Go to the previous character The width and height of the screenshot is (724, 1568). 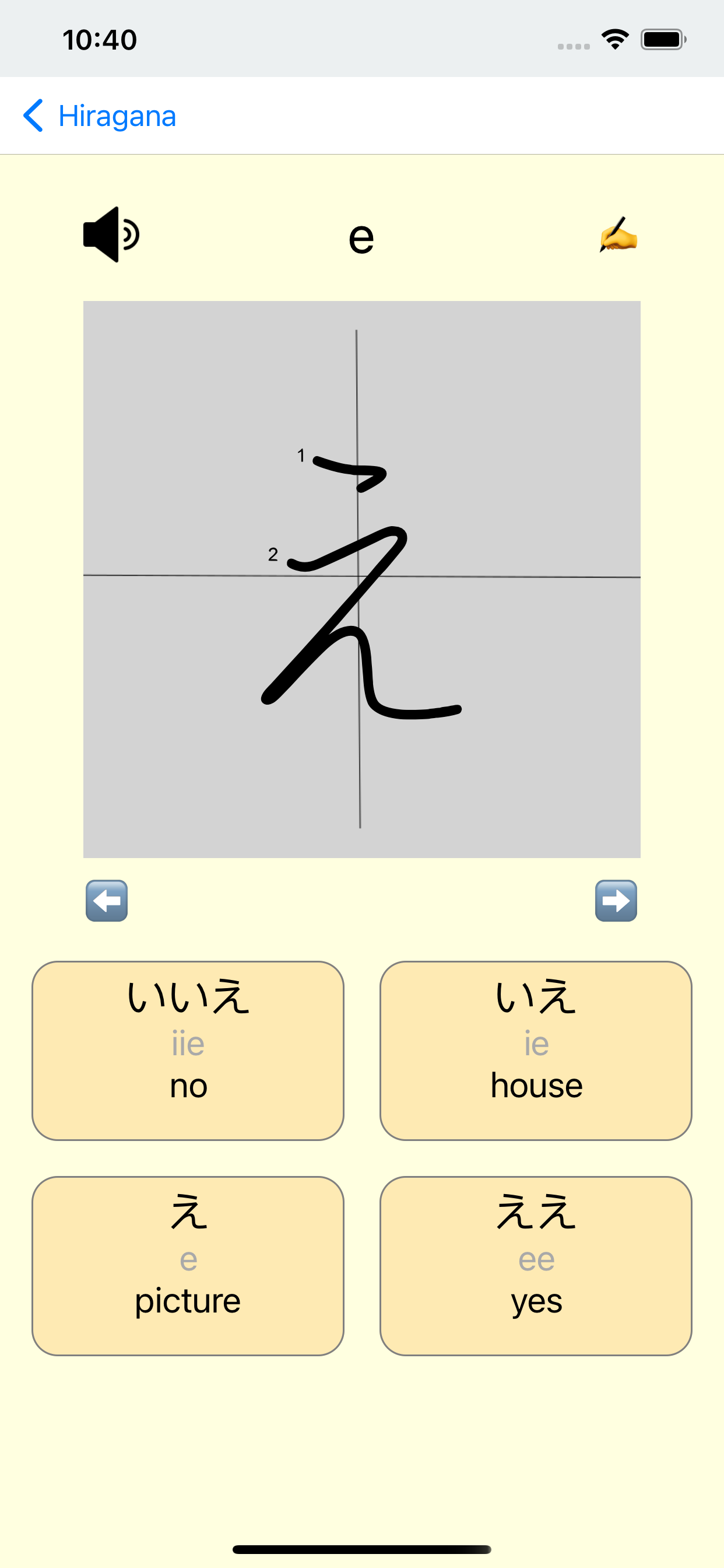tap(107, 900)
